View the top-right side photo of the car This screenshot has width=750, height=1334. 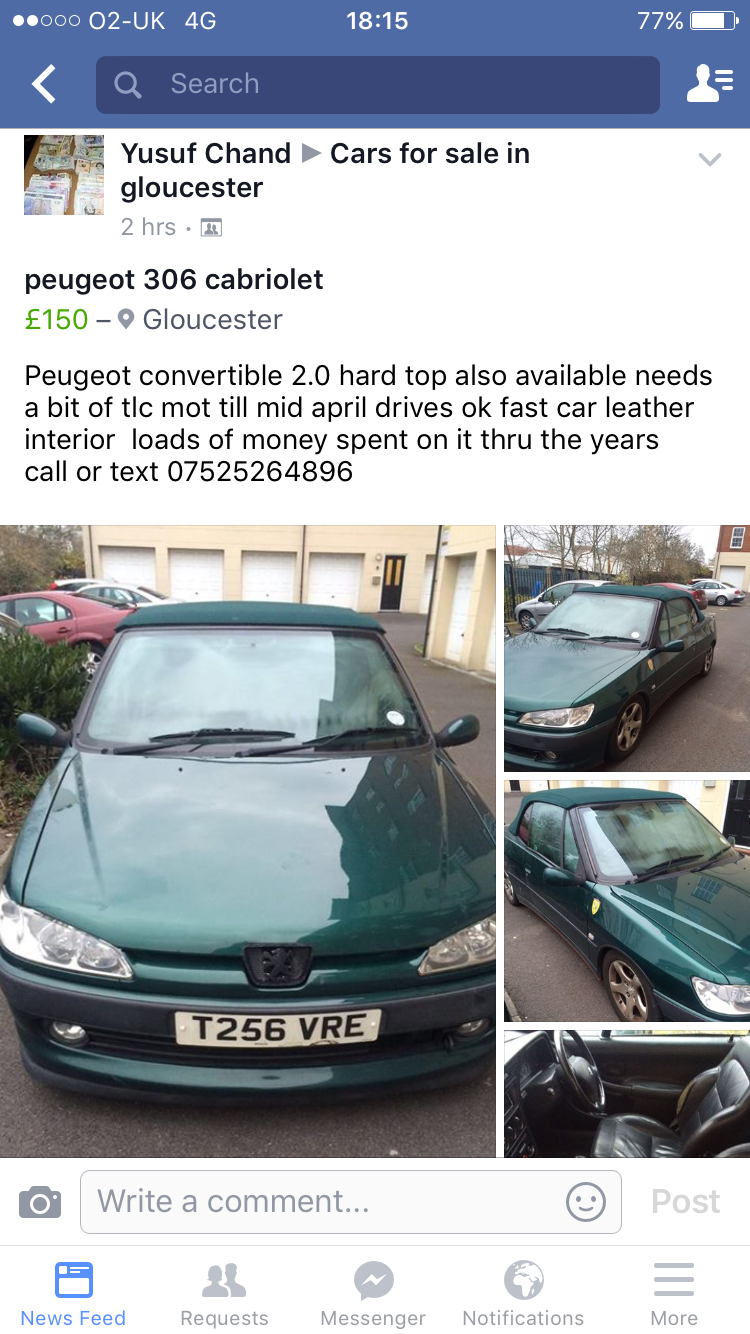(627, 648)
